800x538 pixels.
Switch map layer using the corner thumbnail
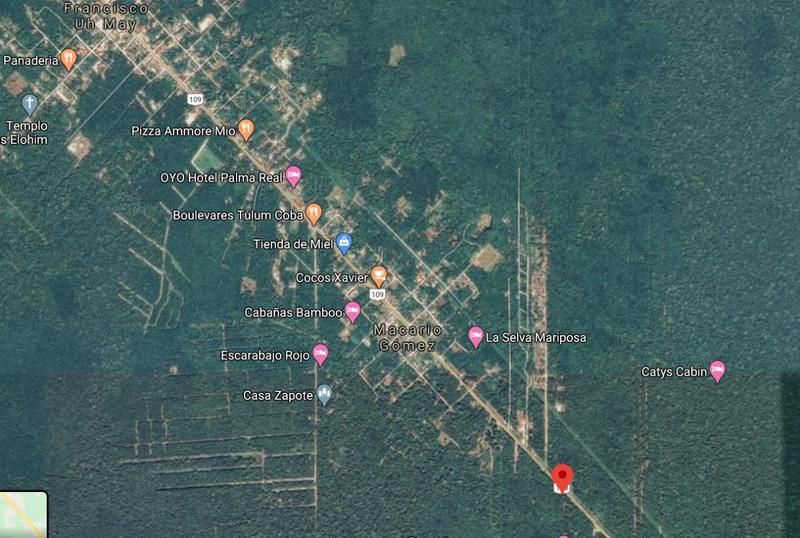23,515
